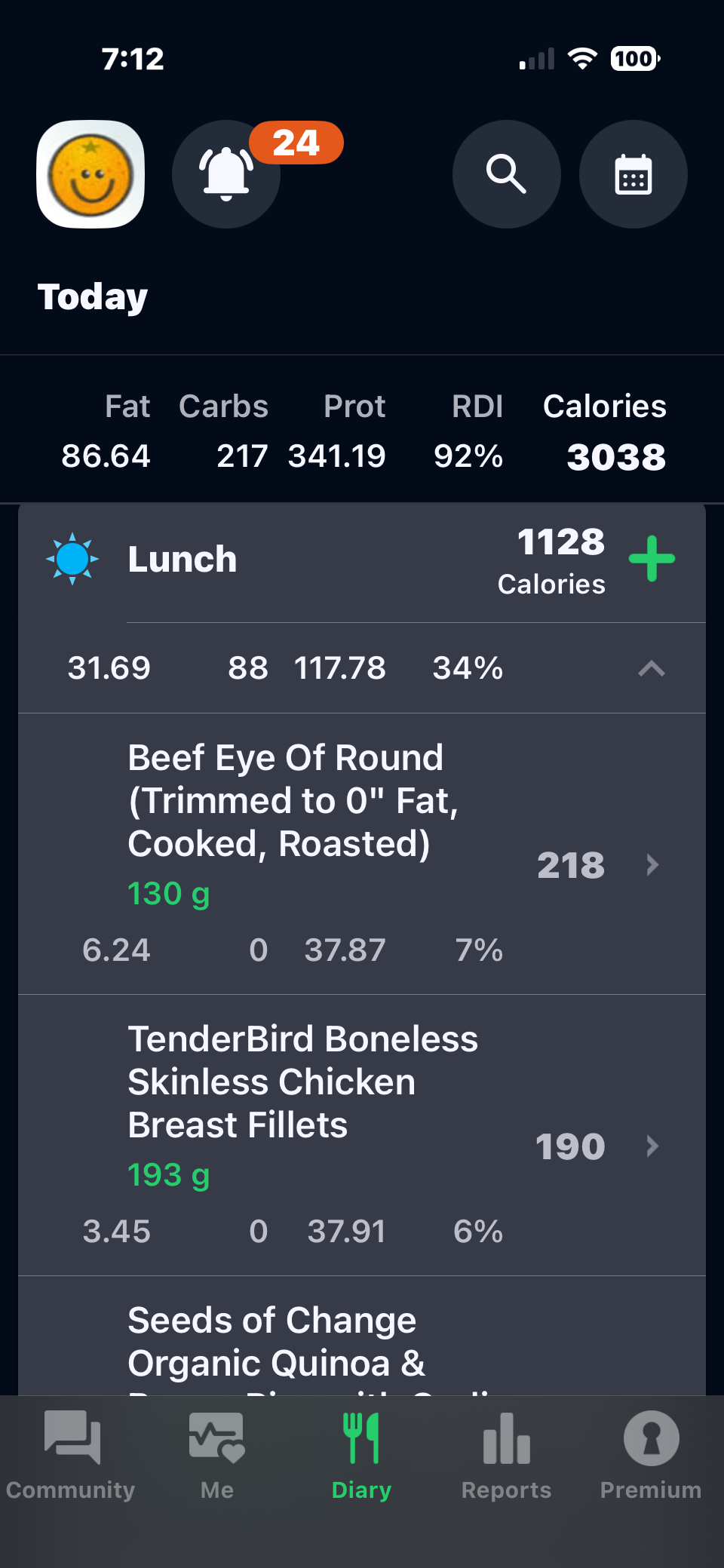
Task: Switch to the Reports tab
Action: point(506,1456)
